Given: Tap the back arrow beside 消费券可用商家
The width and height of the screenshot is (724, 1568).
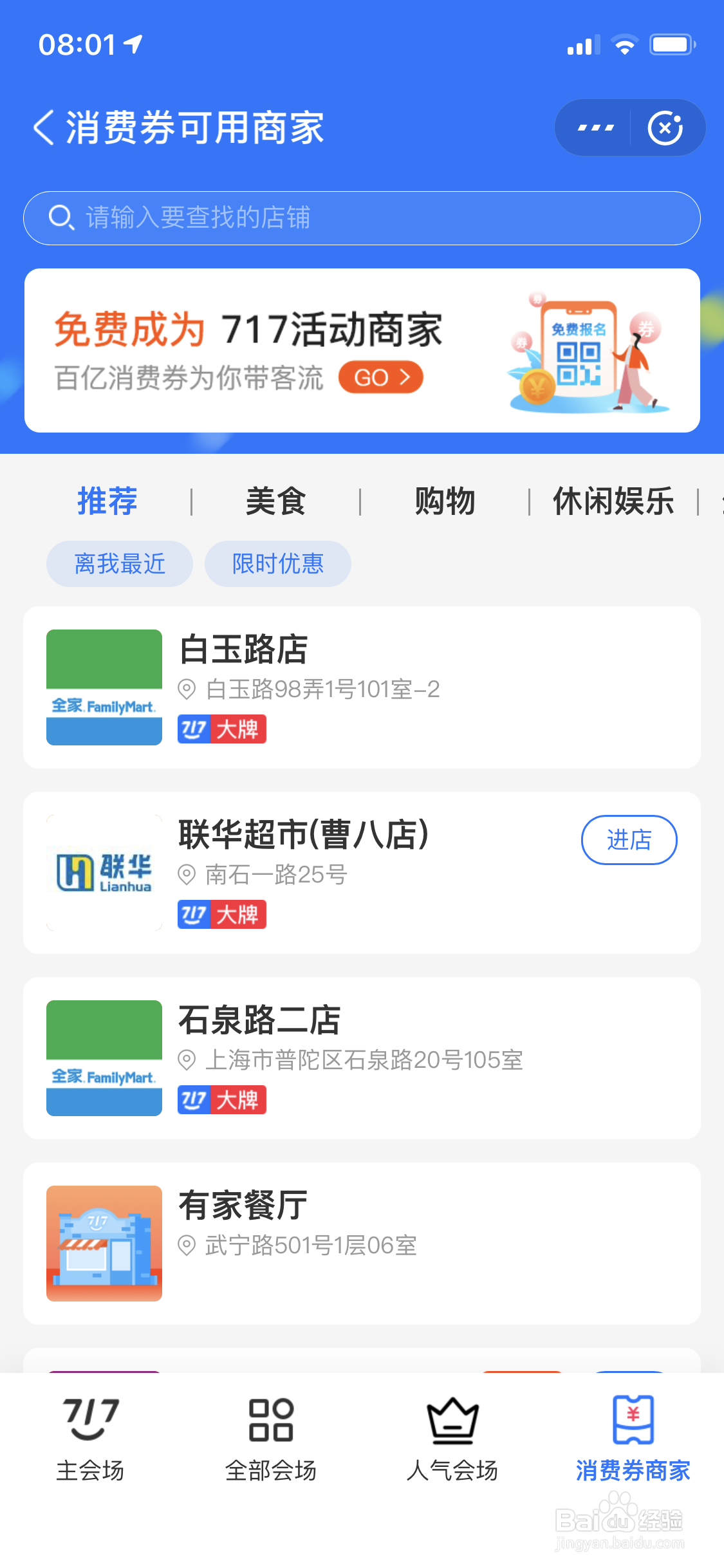Looking at the screenshot, I should 43,127.
